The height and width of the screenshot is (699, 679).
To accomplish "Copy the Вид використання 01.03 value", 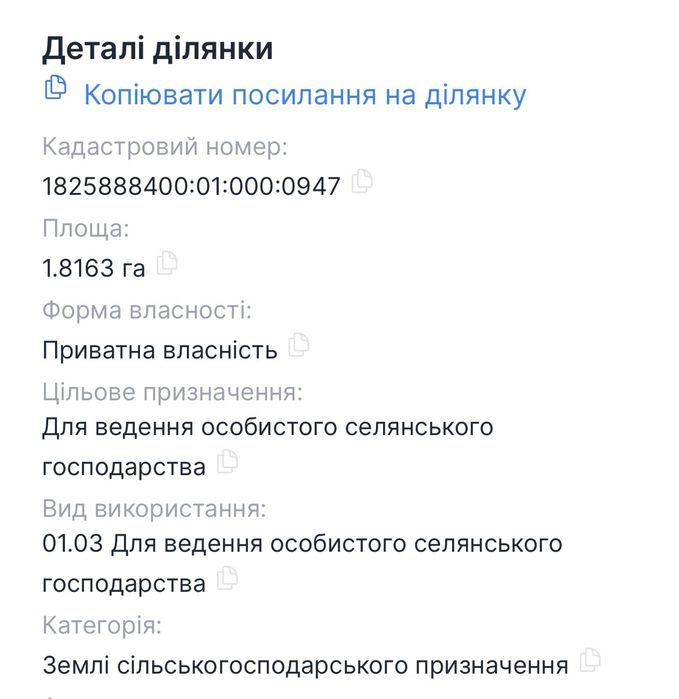I will [228, 578].
